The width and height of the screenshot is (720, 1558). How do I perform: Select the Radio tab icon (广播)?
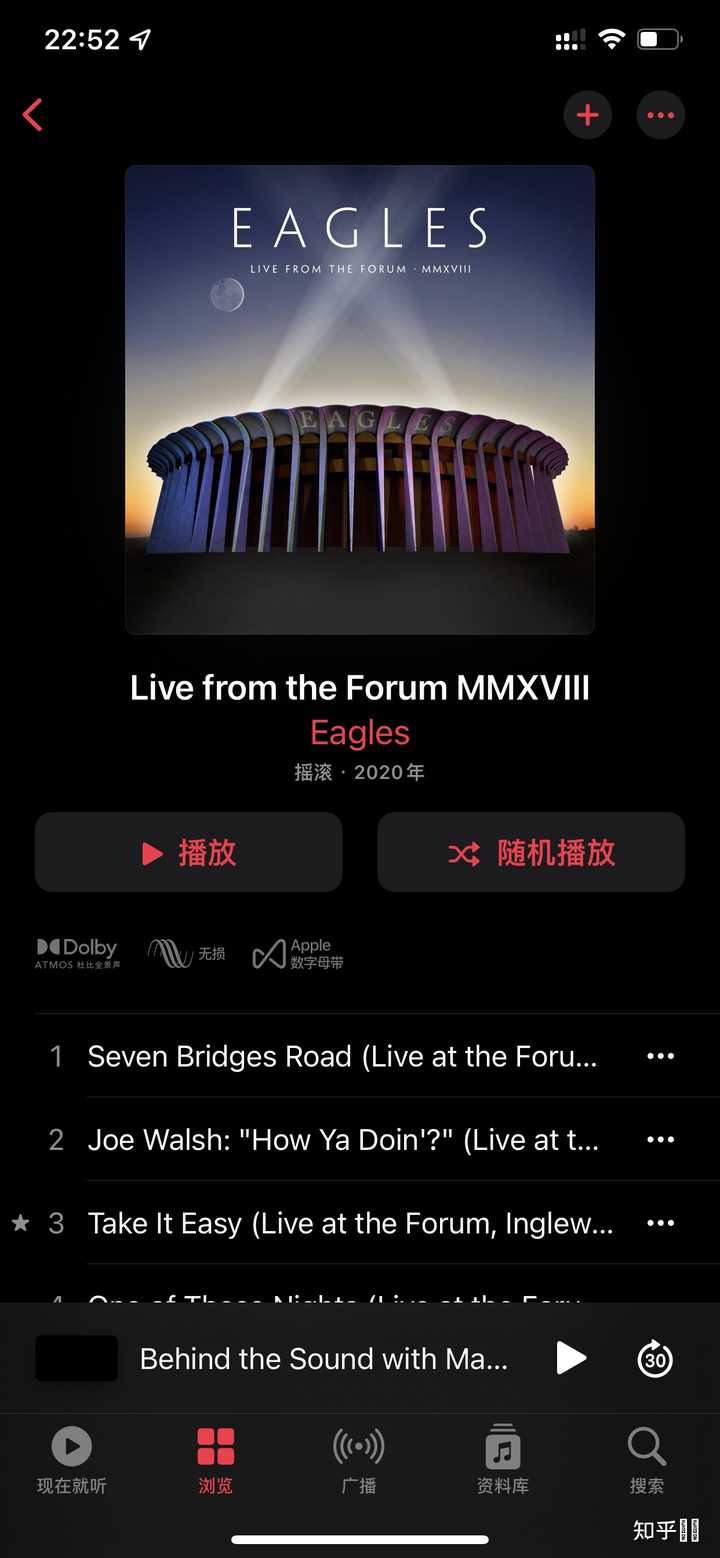coord(358,1448)
